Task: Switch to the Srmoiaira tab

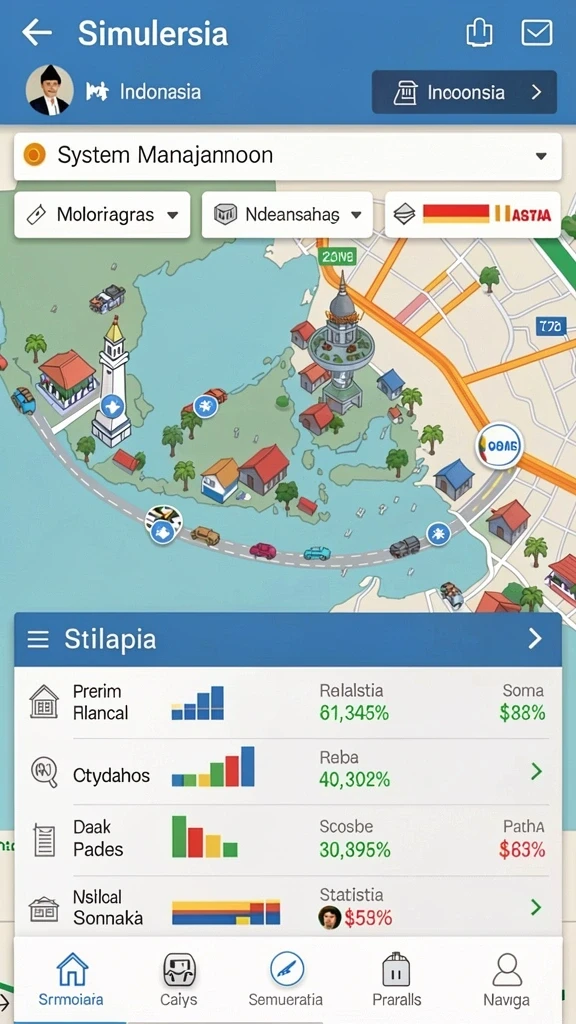Action: point(71,978)
